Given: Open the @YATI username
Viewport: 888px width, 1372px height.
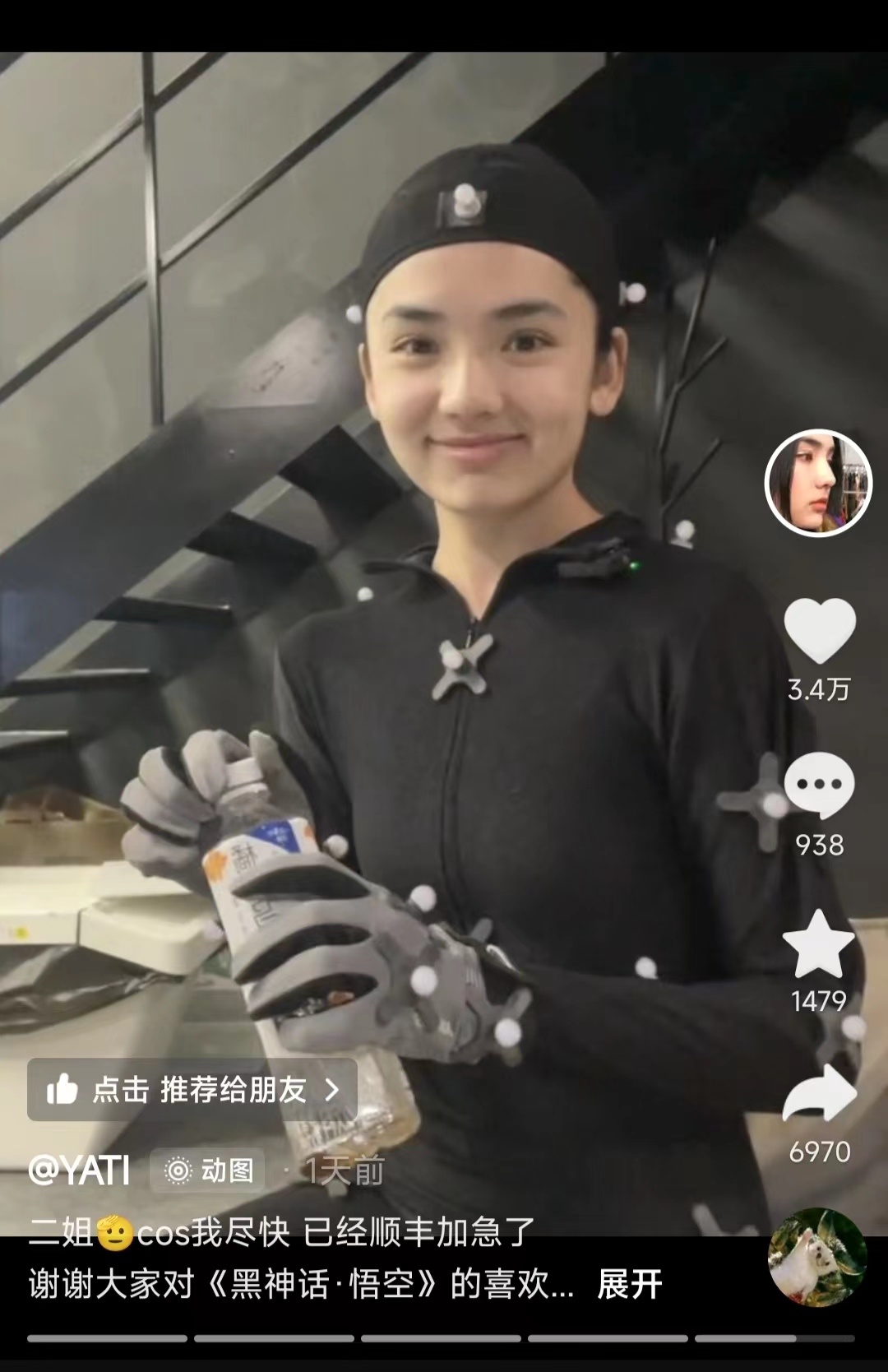Looking at the screenshot, I should pyautogui.click(x=80, y=1170).
